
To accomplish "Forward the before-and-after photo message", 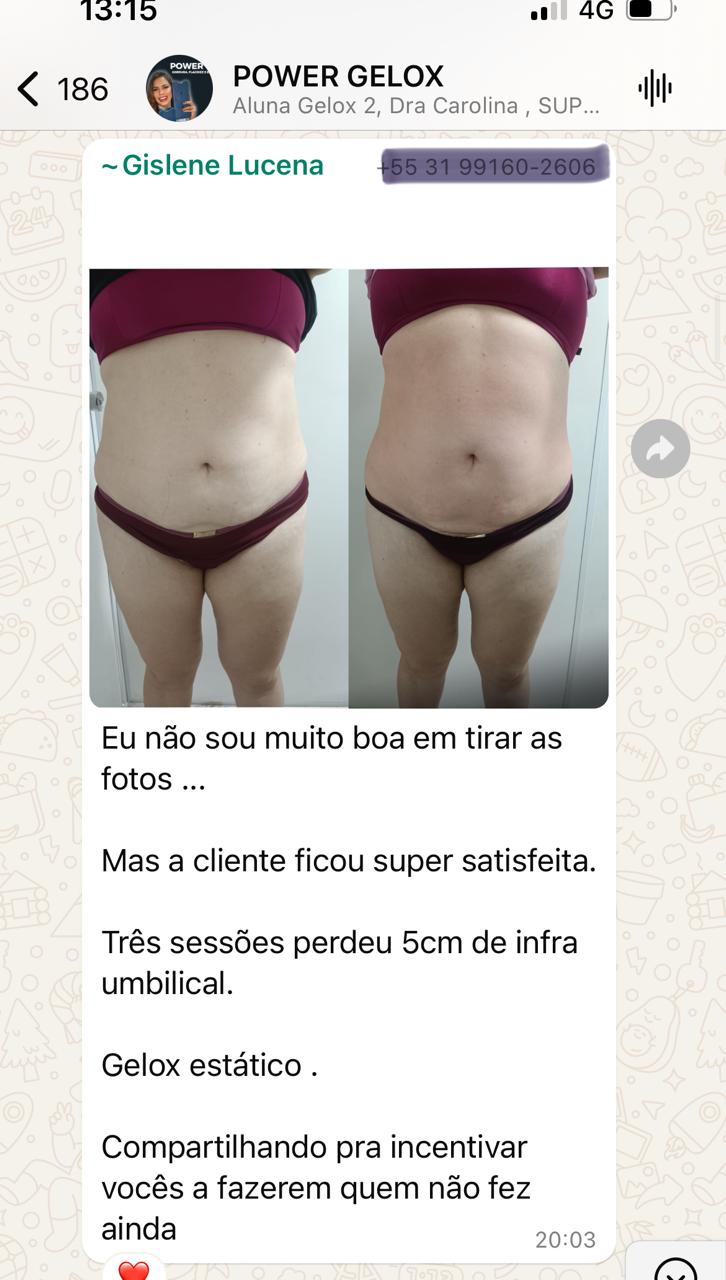I will (660, 449).
